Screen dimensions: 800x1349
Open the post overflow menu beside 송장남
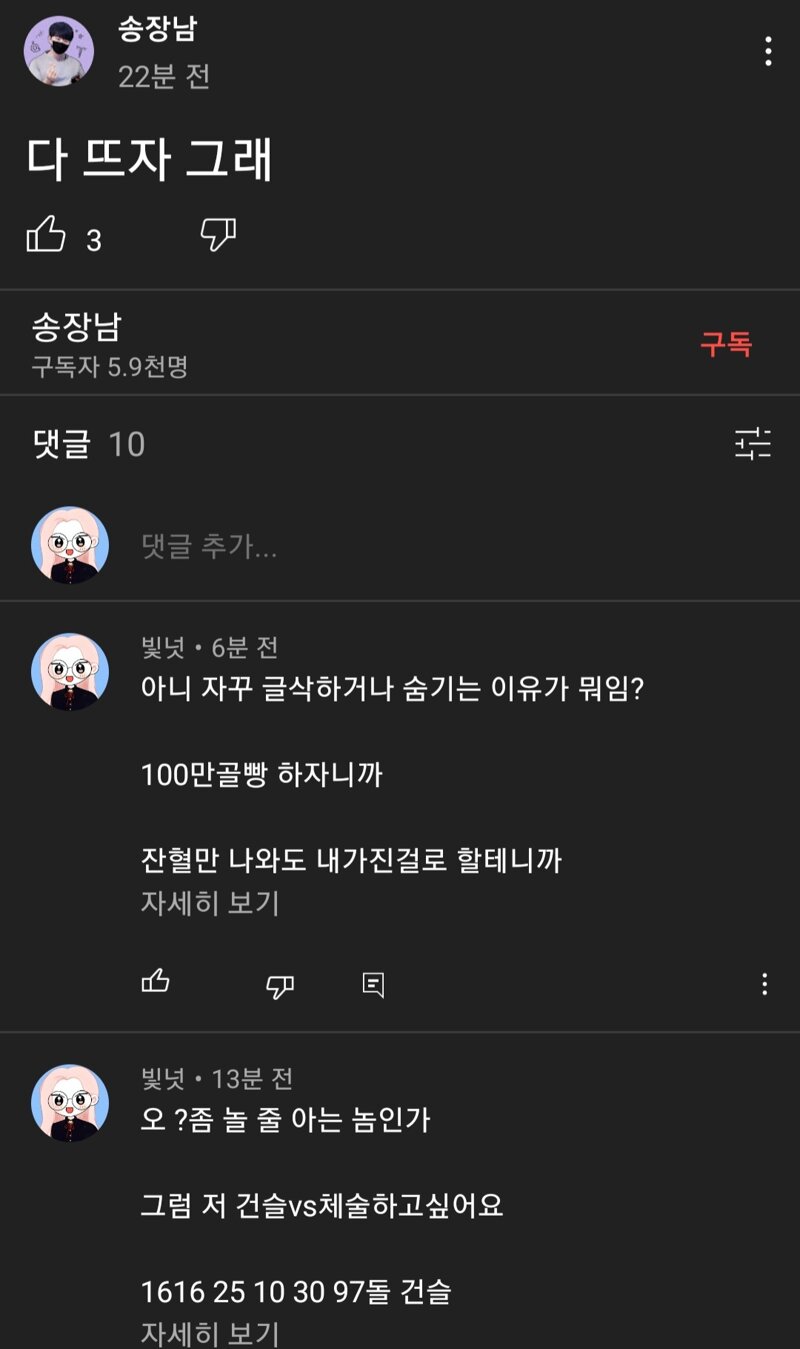768,51
